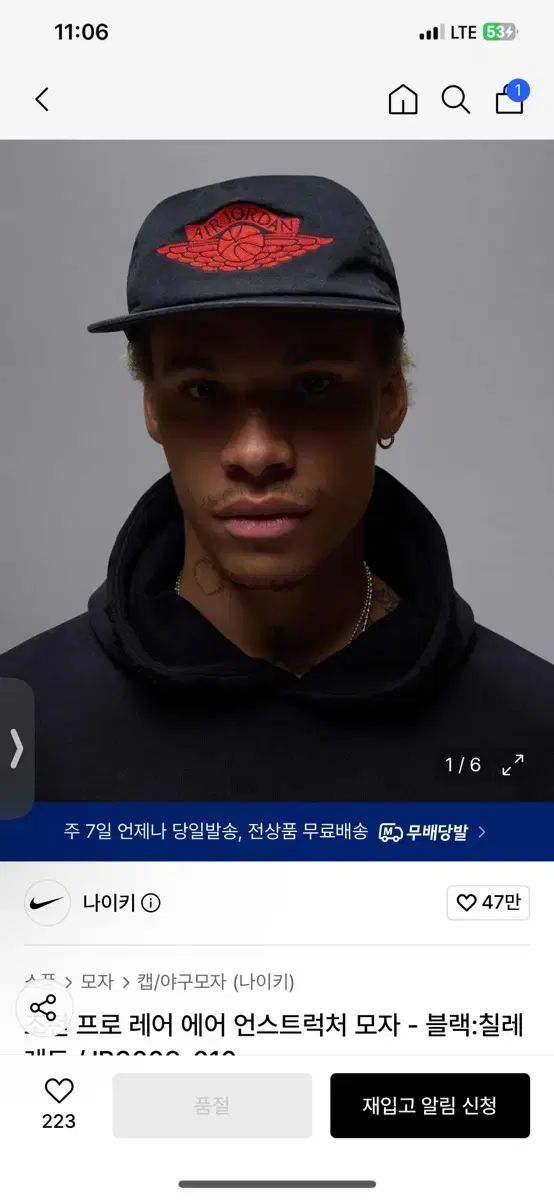
Task: Open the 무배당발 free shipping banner
Action: click(277, 832)
